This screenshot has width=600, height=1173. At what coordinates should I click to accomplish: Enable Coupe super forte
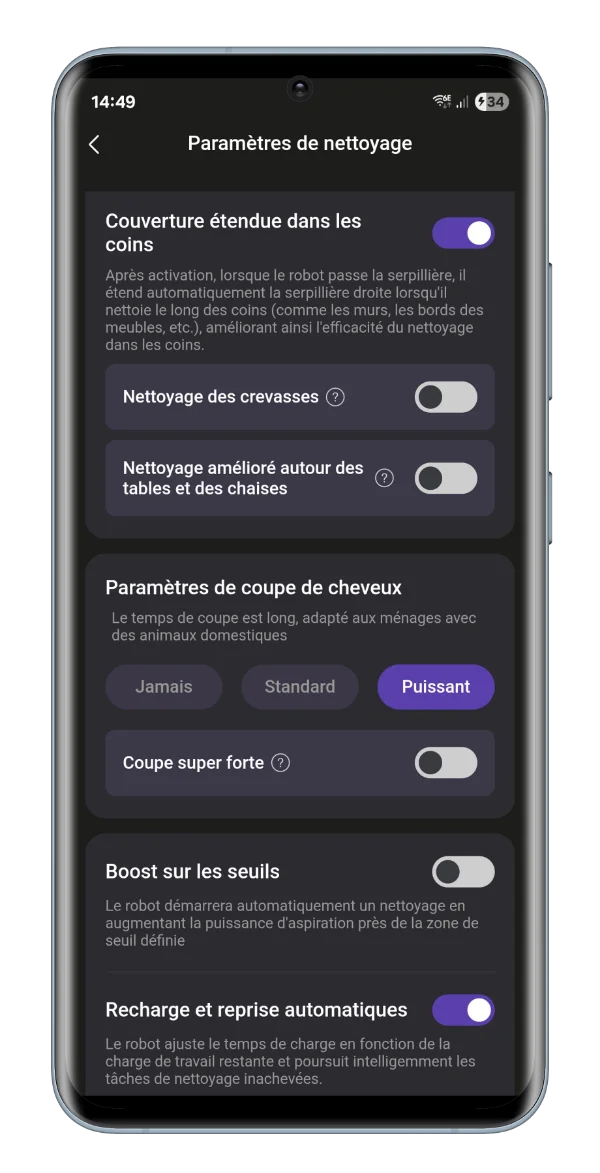[x=446, y=763]
